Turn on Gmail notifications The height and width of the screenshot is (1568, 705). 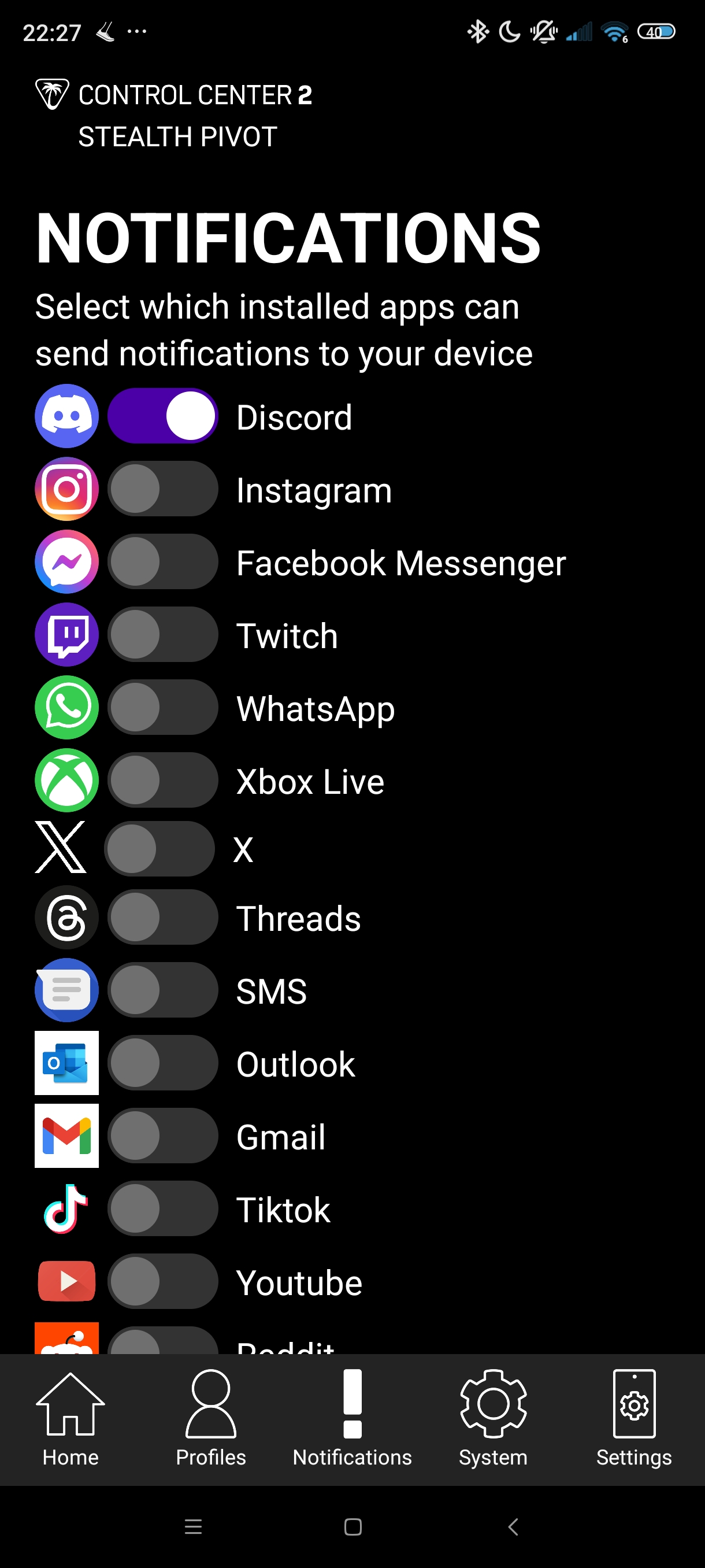(162, 1136)
